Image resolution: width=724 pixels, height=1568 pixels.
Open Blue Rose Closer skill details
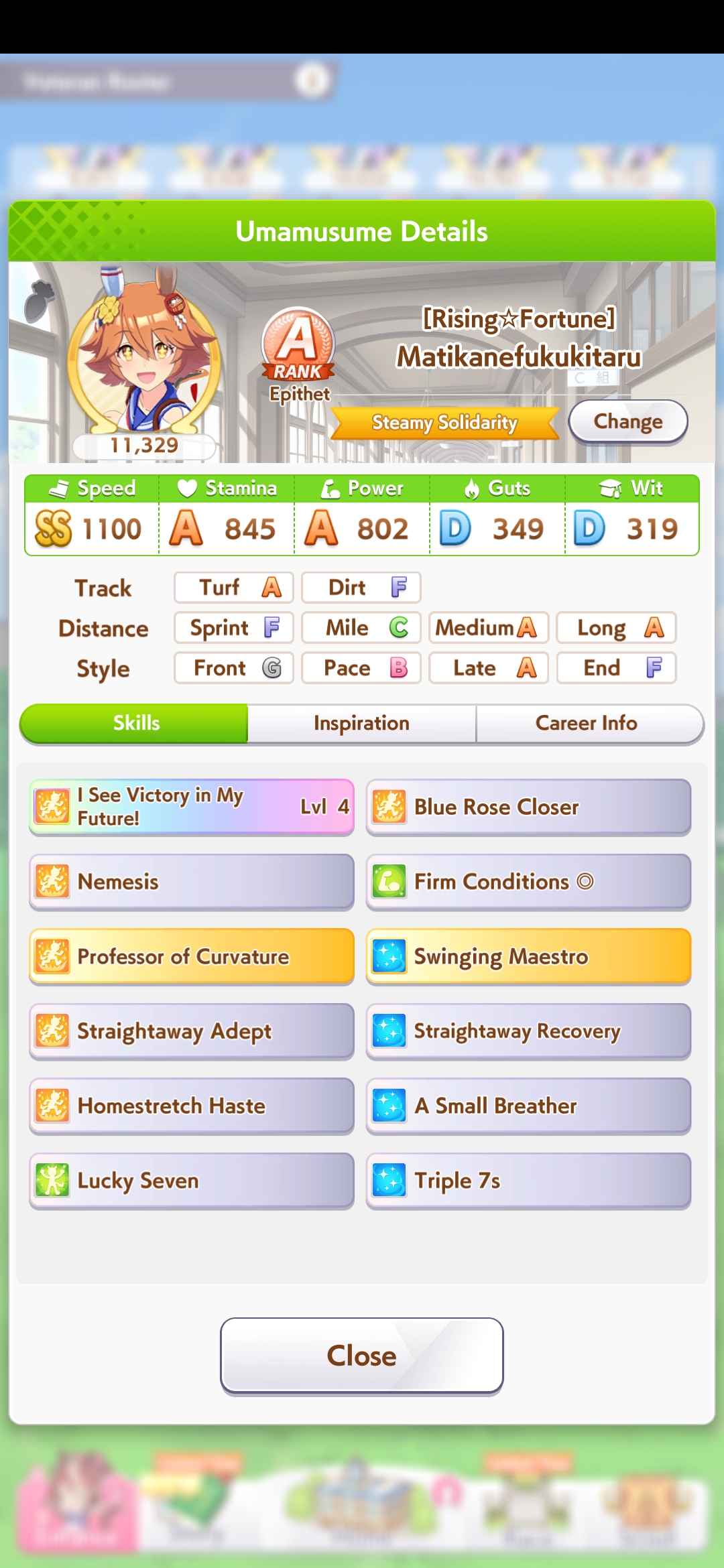click(x=528, y=807)
